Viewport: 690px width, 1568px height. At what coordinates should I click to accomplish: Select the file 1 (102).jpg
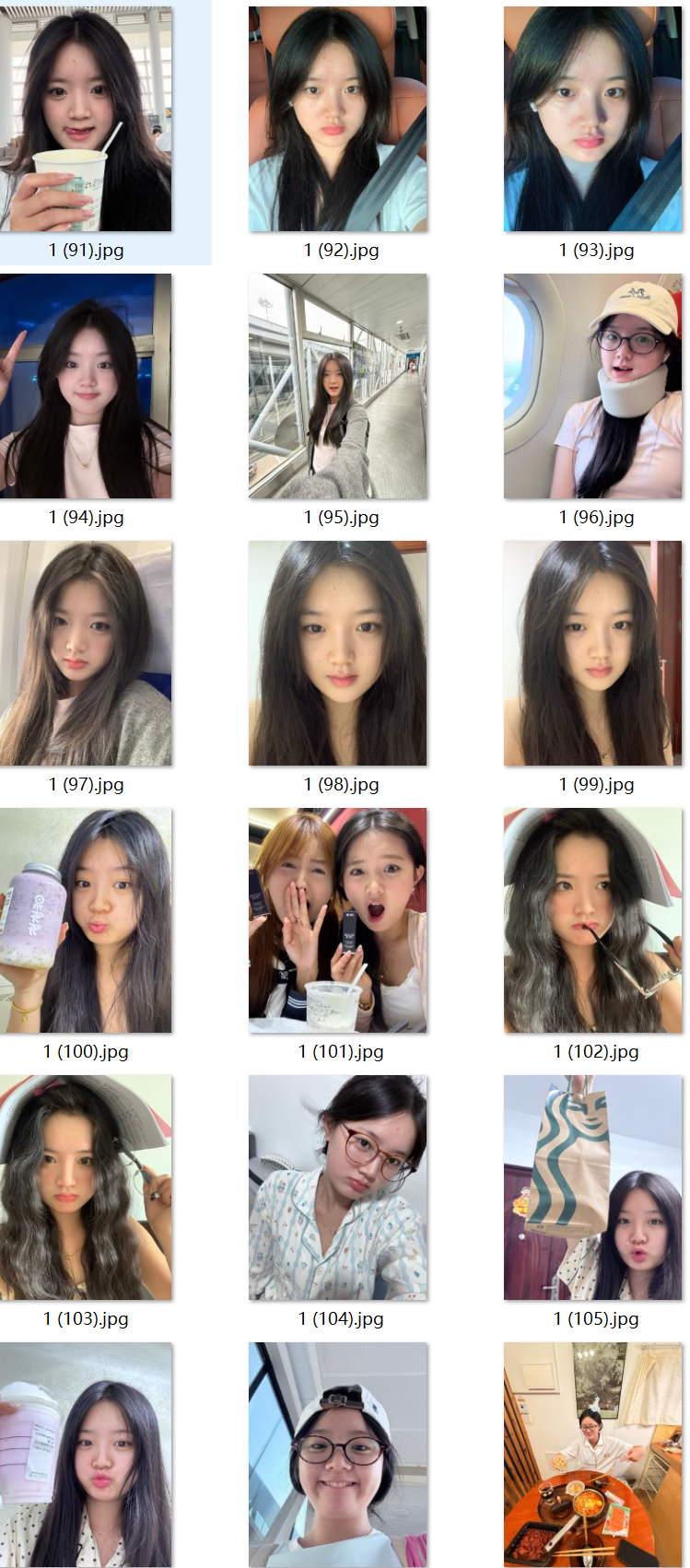pyautogui.click(x=592, y=920)
